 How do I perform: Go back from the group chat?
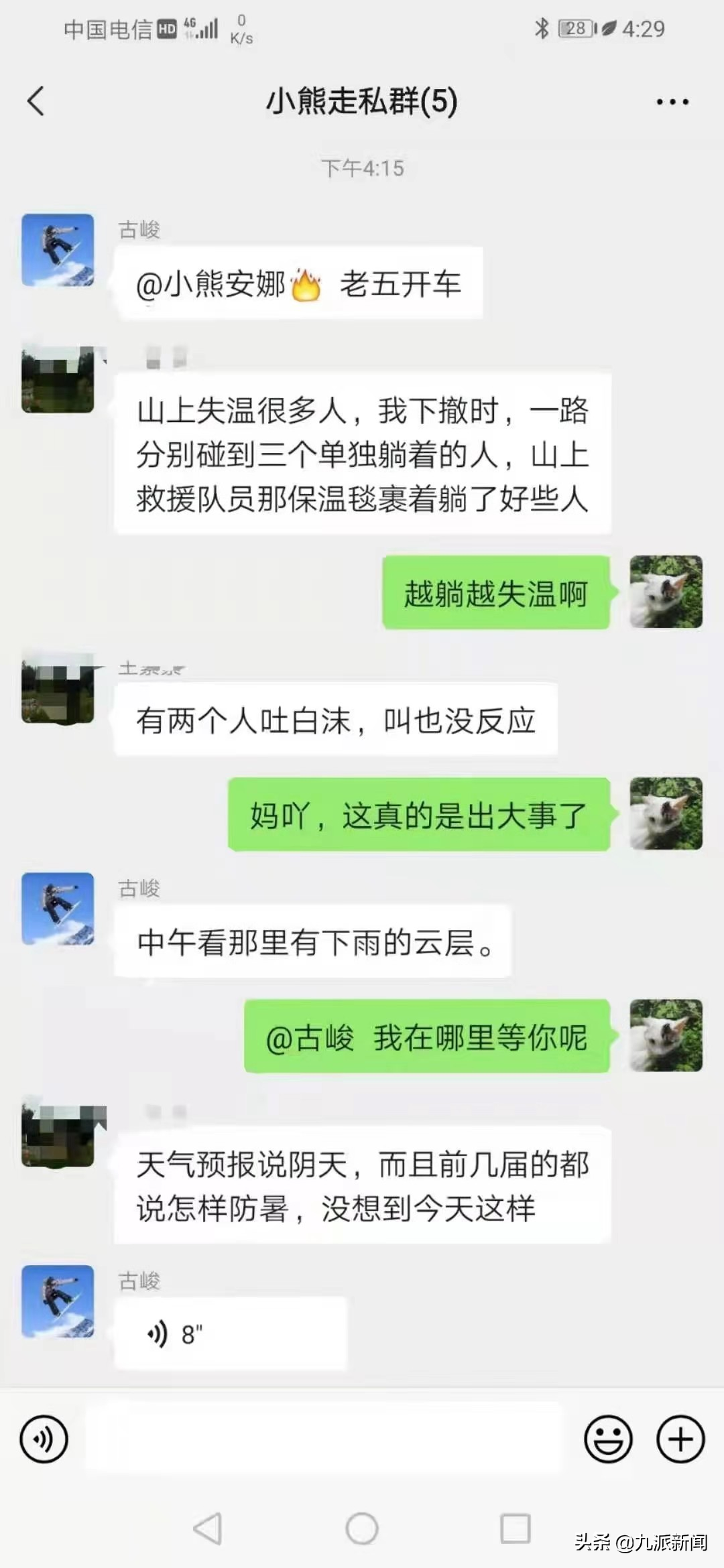click(36, 102)
